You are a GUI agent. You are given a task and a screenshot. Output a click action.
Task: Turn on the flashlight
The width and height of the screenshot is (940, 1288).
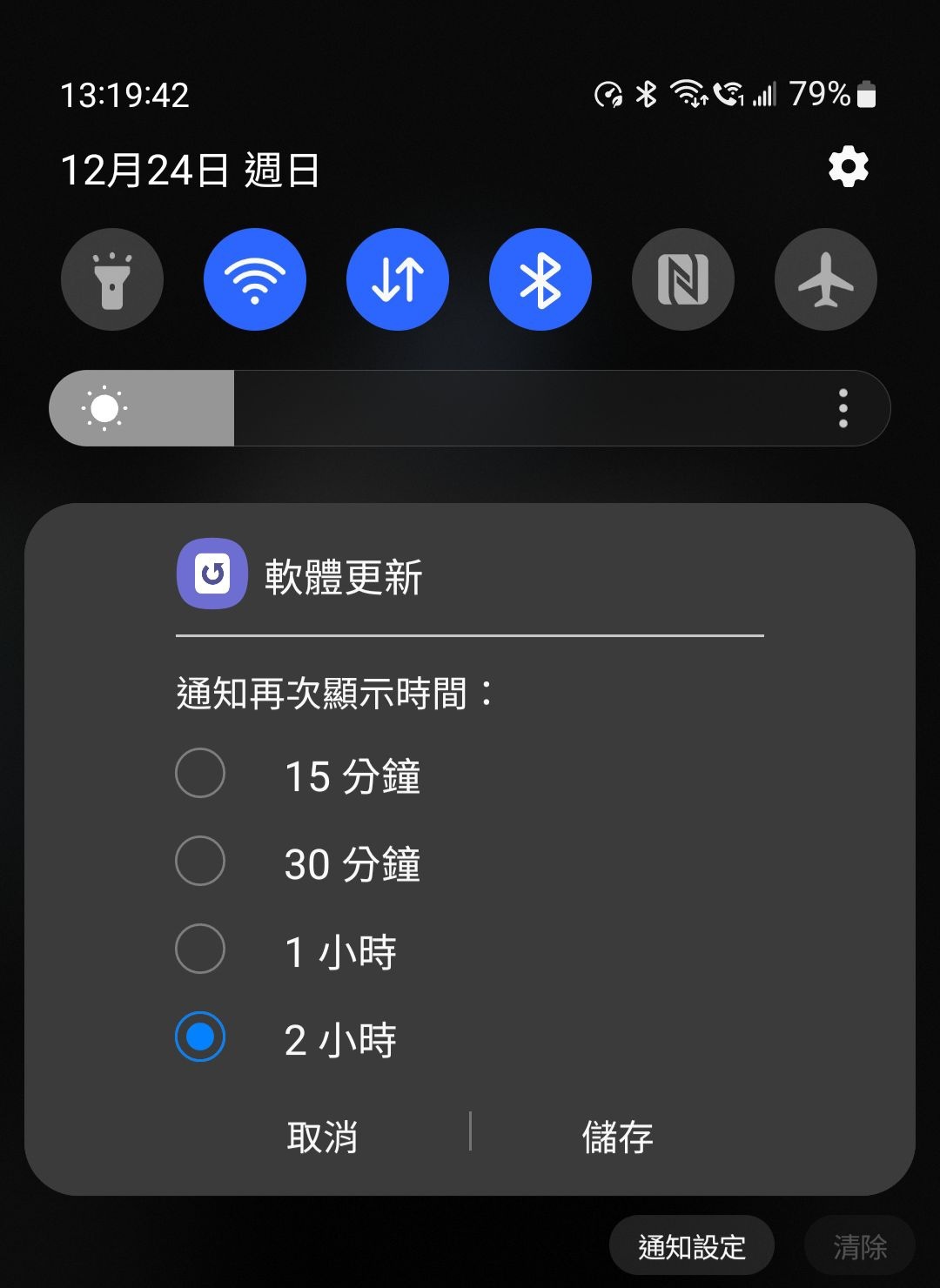pos(112,279)
